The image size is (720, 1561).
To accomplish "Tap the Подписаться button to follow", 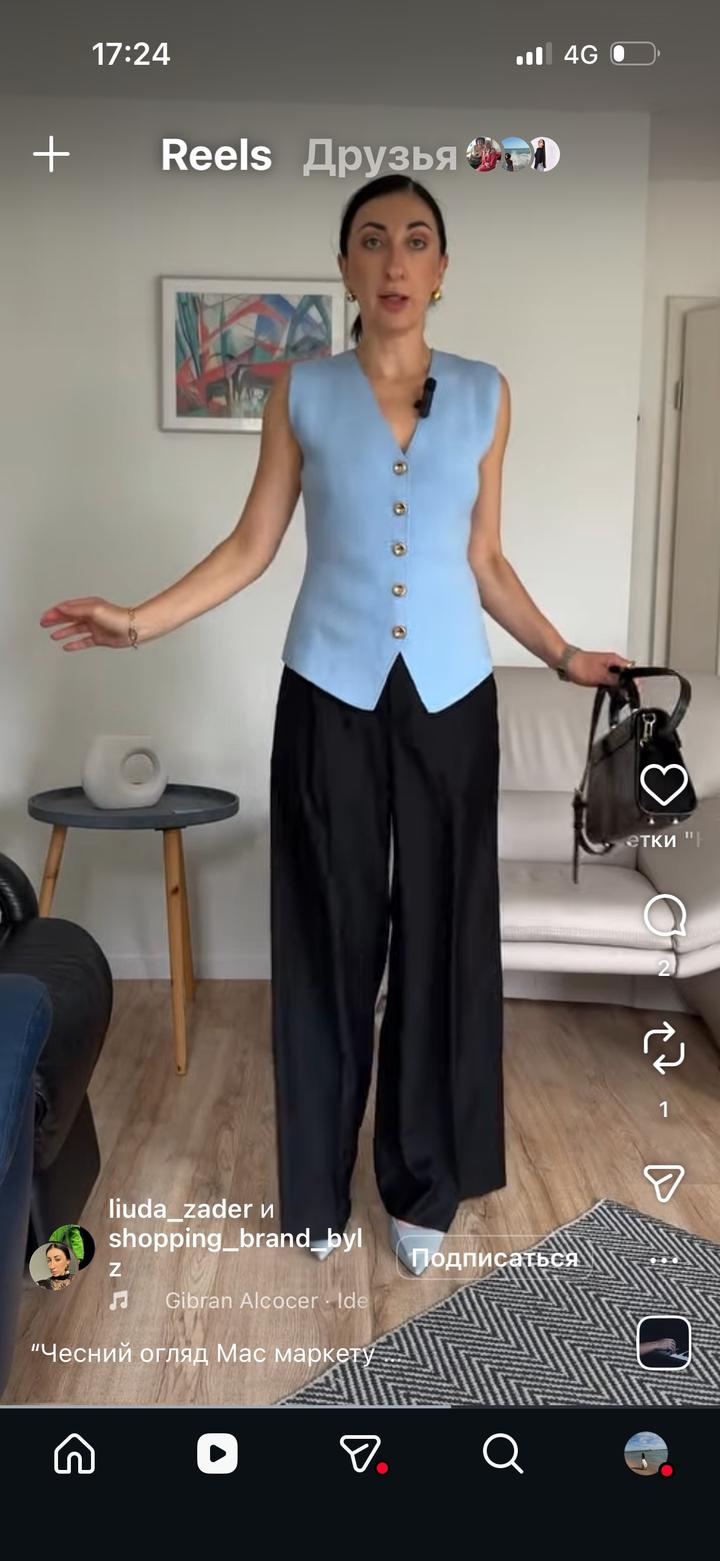I will [493, 1258].
